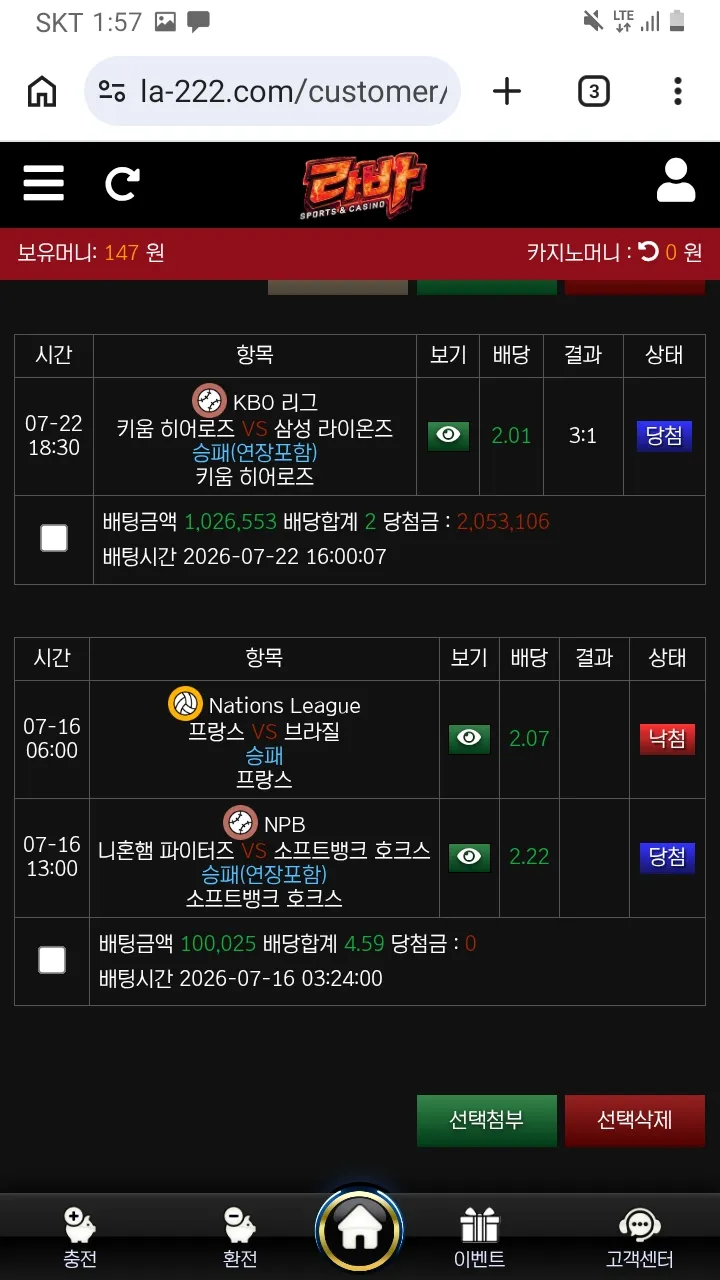Screen dimensions: 720x1280
Task: Tap the 선택삭제 button
Action: click(x=635, y=1120)
